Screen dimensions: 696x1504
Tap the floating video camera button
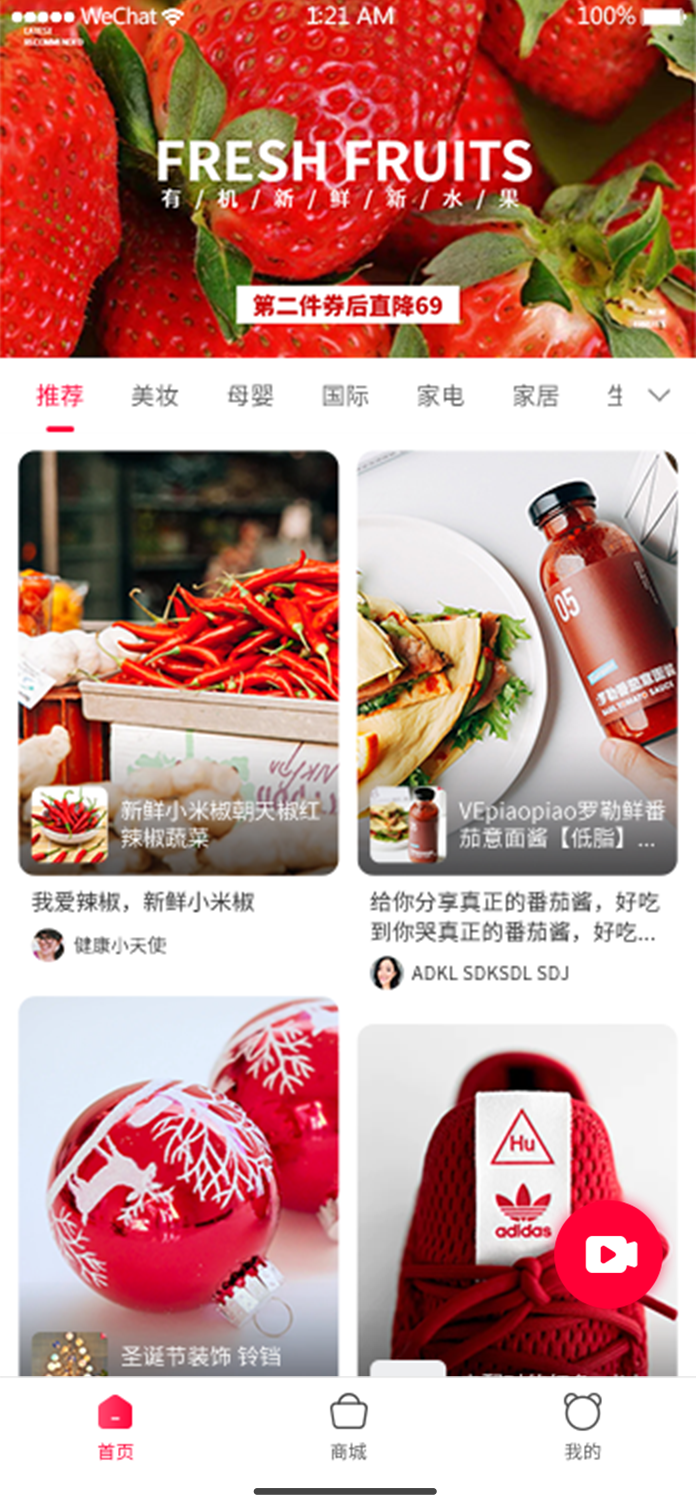609,1254
